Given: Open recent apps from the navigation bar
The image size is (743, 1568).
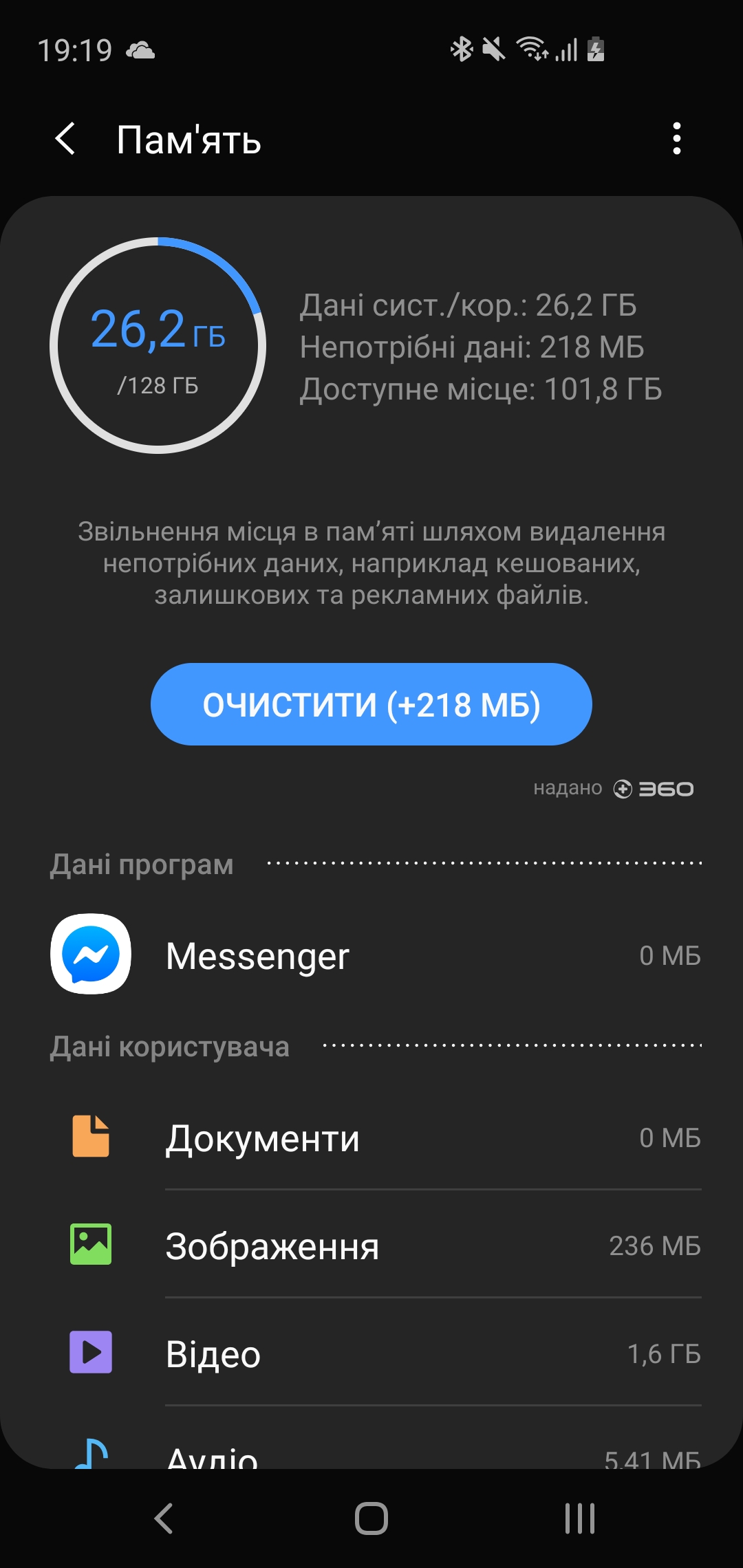Looking at the screenshot, I should (x=579, y=1518).
